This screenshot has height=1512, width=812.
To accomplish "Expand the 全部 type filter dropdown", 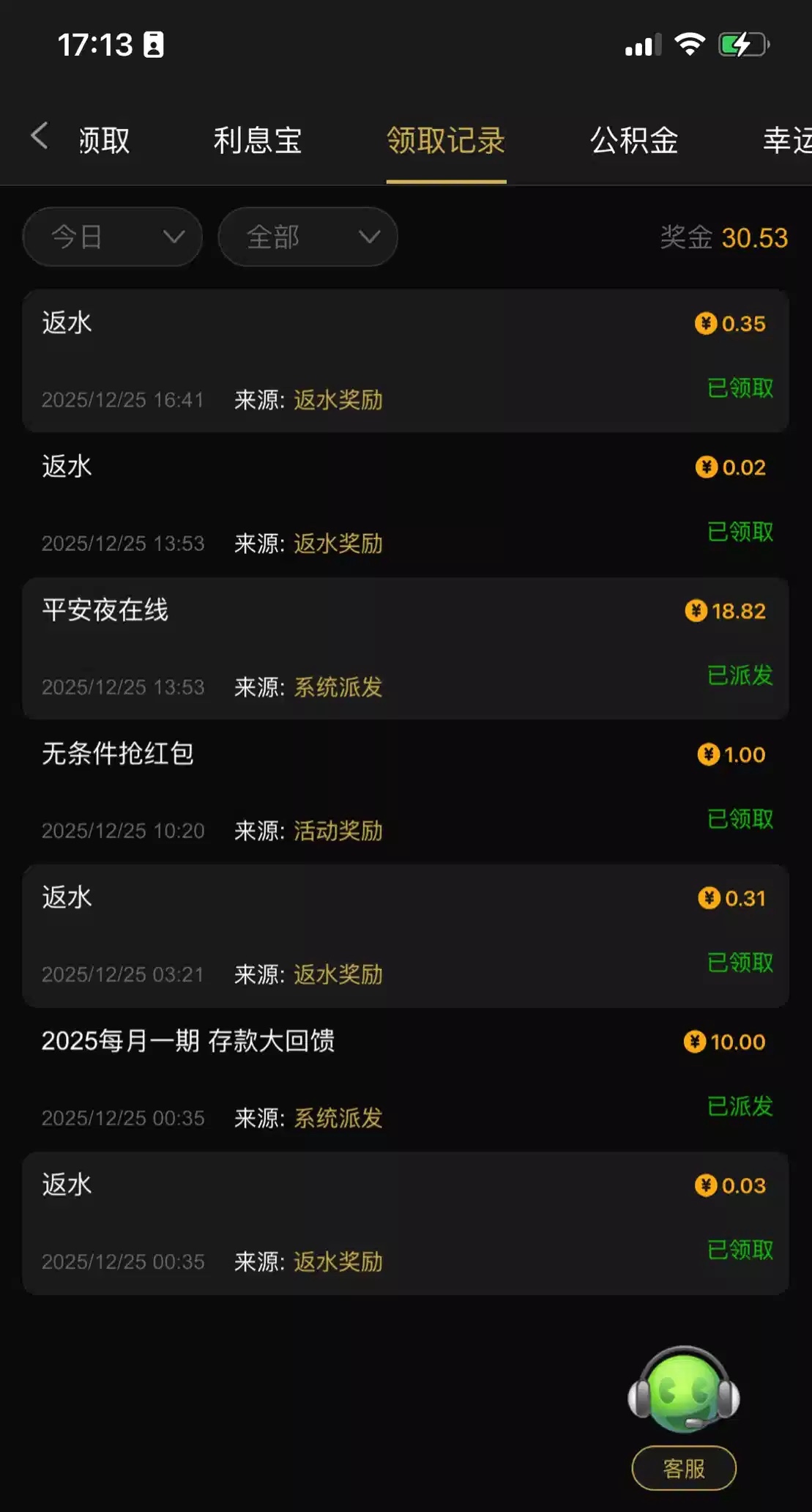I will point(308,237).
